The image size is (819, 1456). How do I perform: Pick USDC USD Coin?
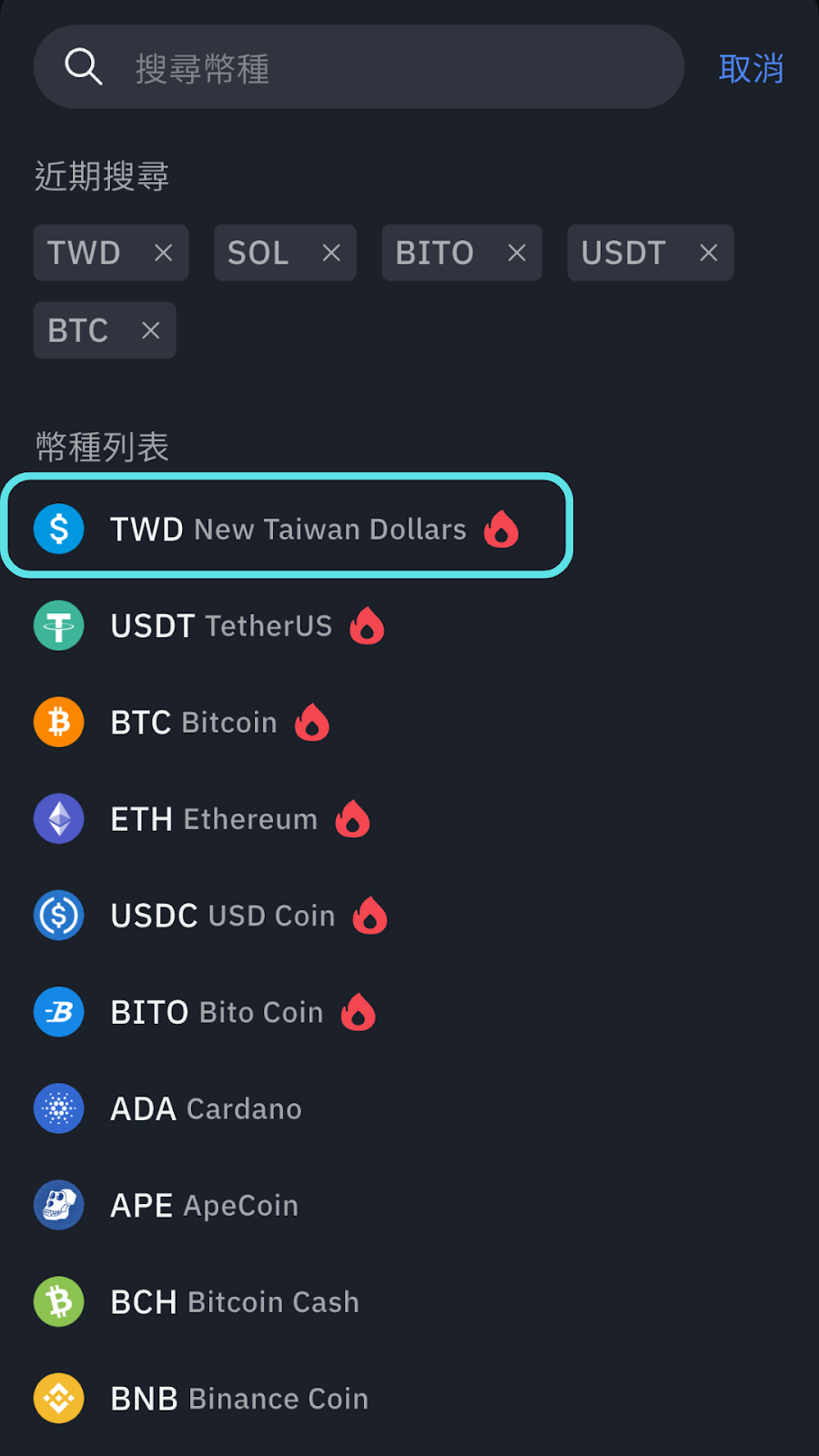click(x=409, y=915)
